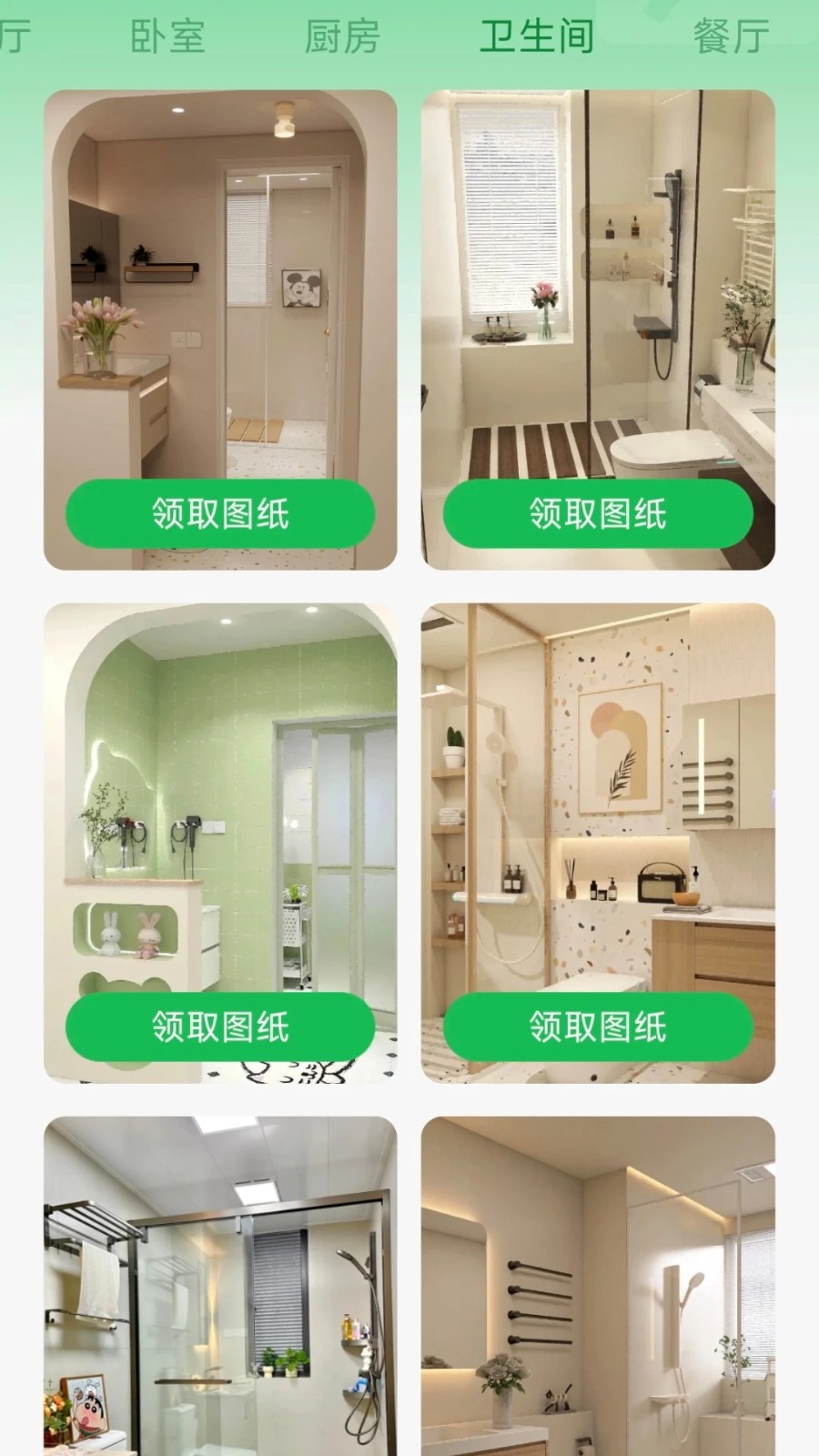The width and height of the screenshot is (819, 1456).
Task: Tap 领取图纸 on the terrazzo wall bathroom card
Action: click(598, 1027)
